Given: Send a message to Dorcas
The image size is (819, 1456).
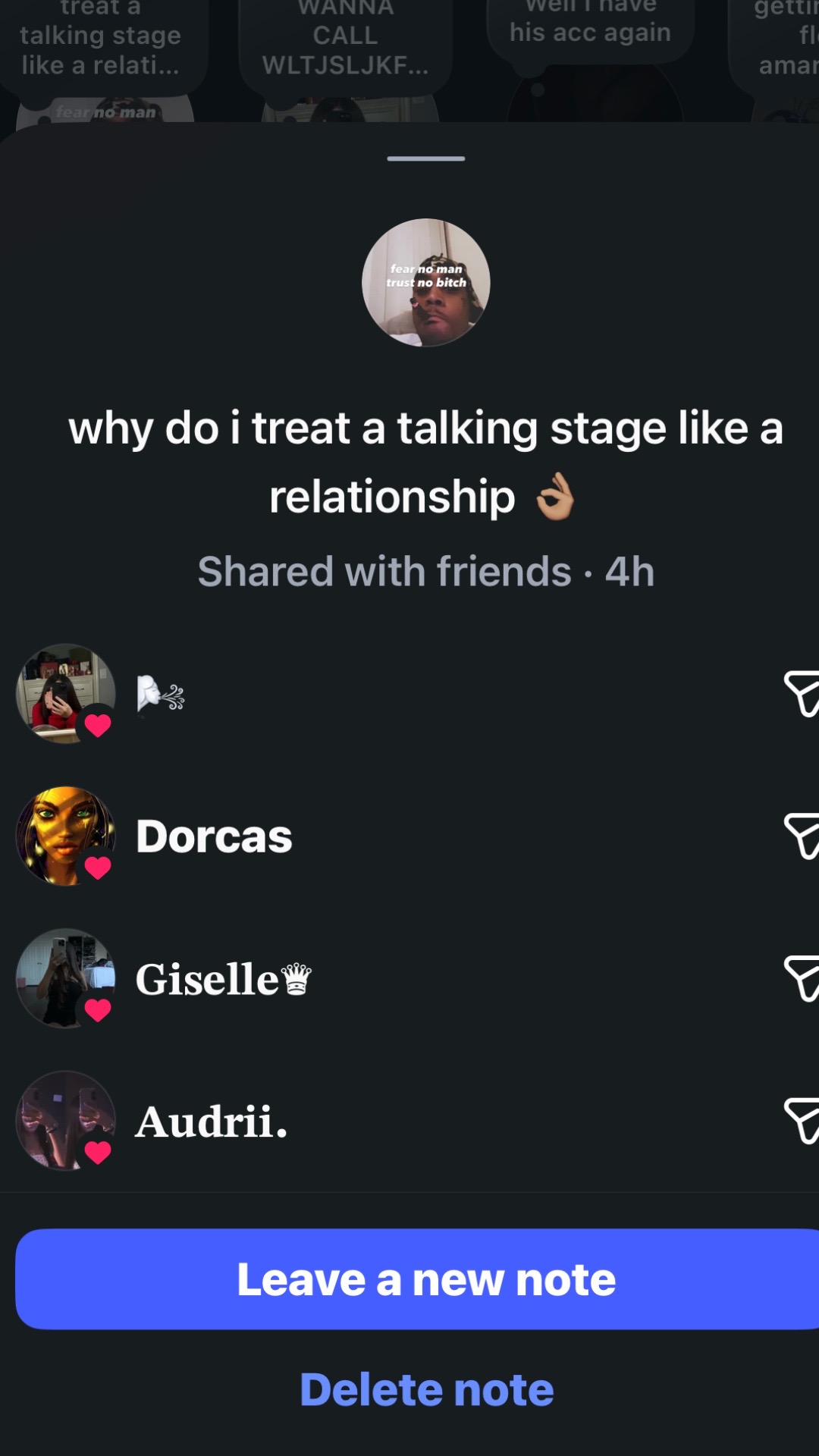Looking at the screenshot, I should pos(802,836).
